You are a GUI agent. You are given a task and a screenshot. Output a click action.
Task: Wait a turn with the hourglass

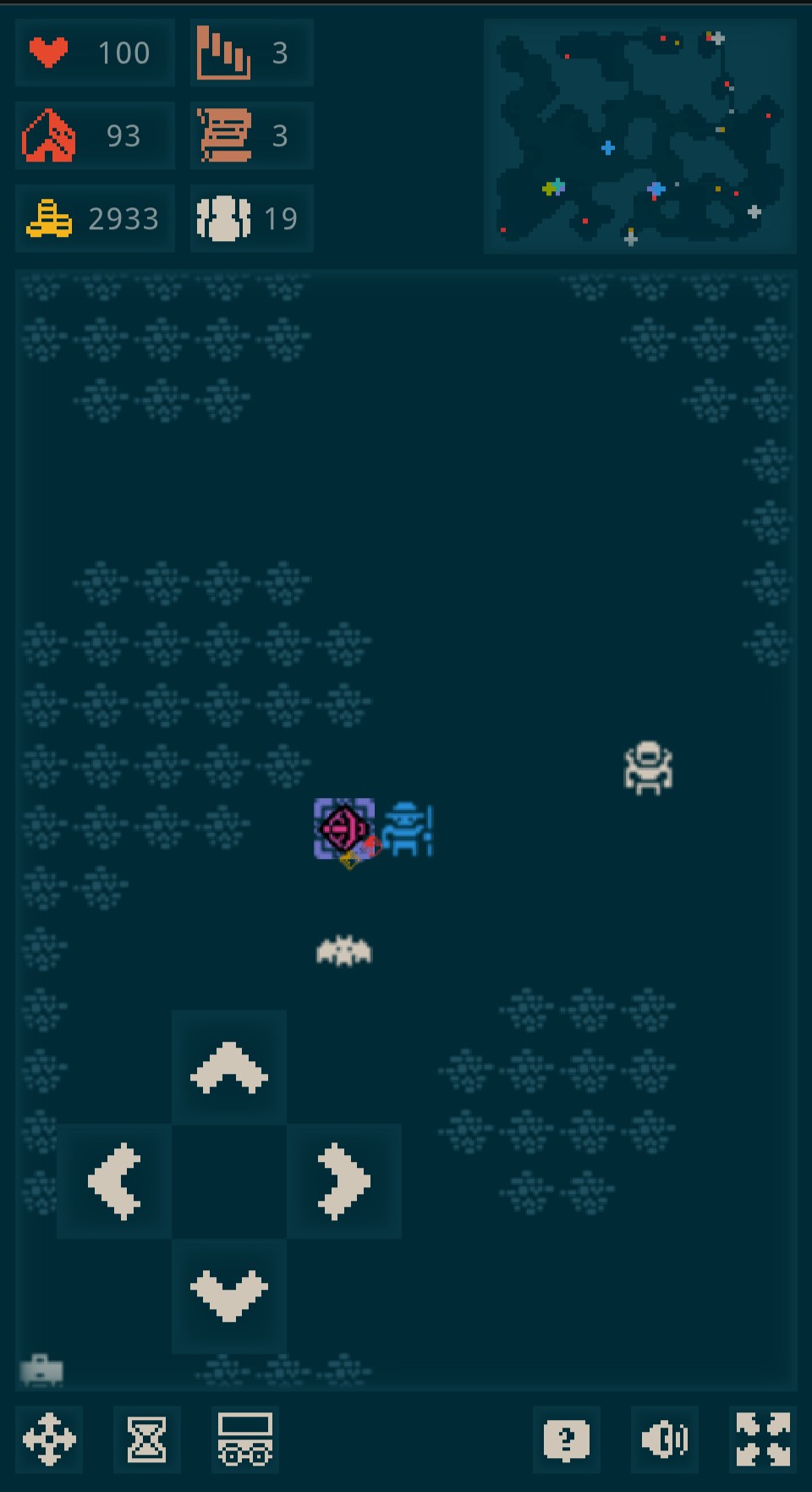[147, 1440]
